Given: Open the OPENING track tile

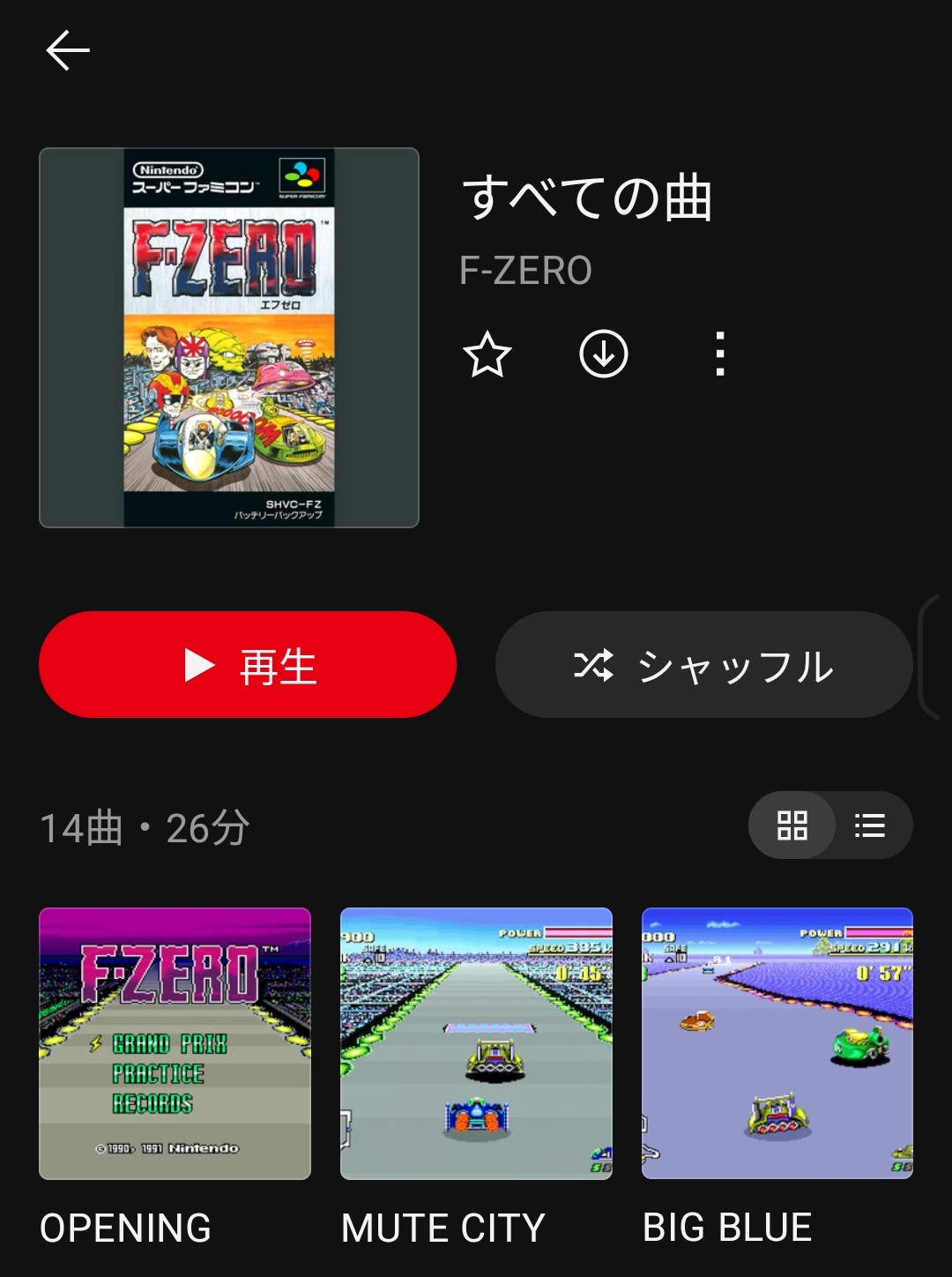Looking at the screenshot, I should point(175,1043).
